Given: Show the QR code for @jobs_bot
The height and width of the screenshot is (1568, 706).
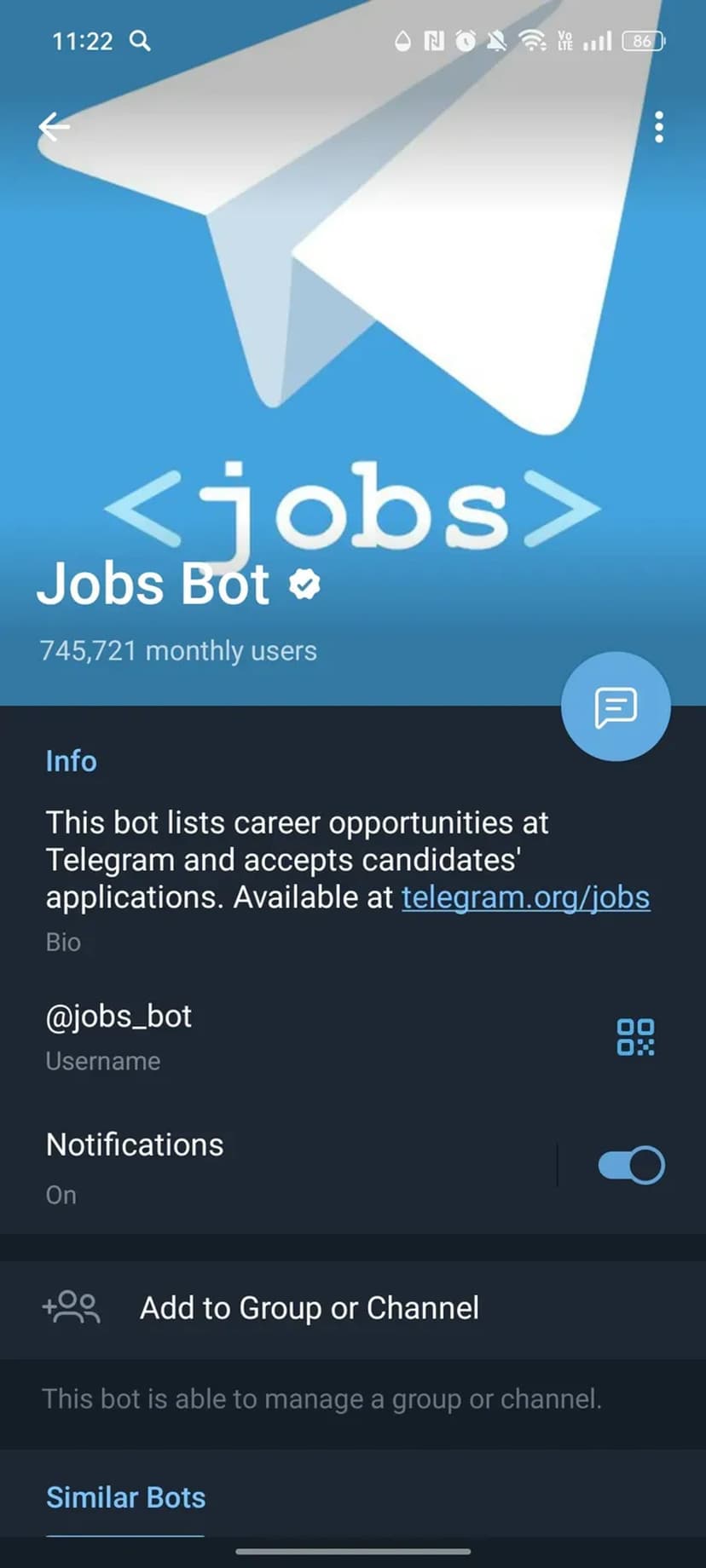Looking at the screenshot, I should pyautogui.click(x=635, y=1037).
